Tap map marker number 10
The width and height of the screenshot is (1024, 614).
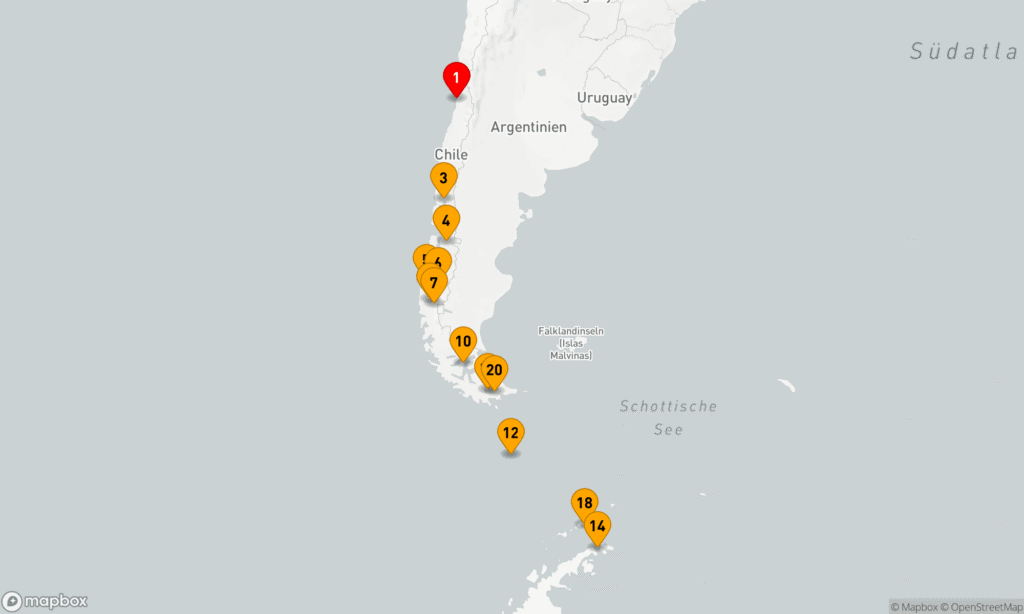click(463, 341)
